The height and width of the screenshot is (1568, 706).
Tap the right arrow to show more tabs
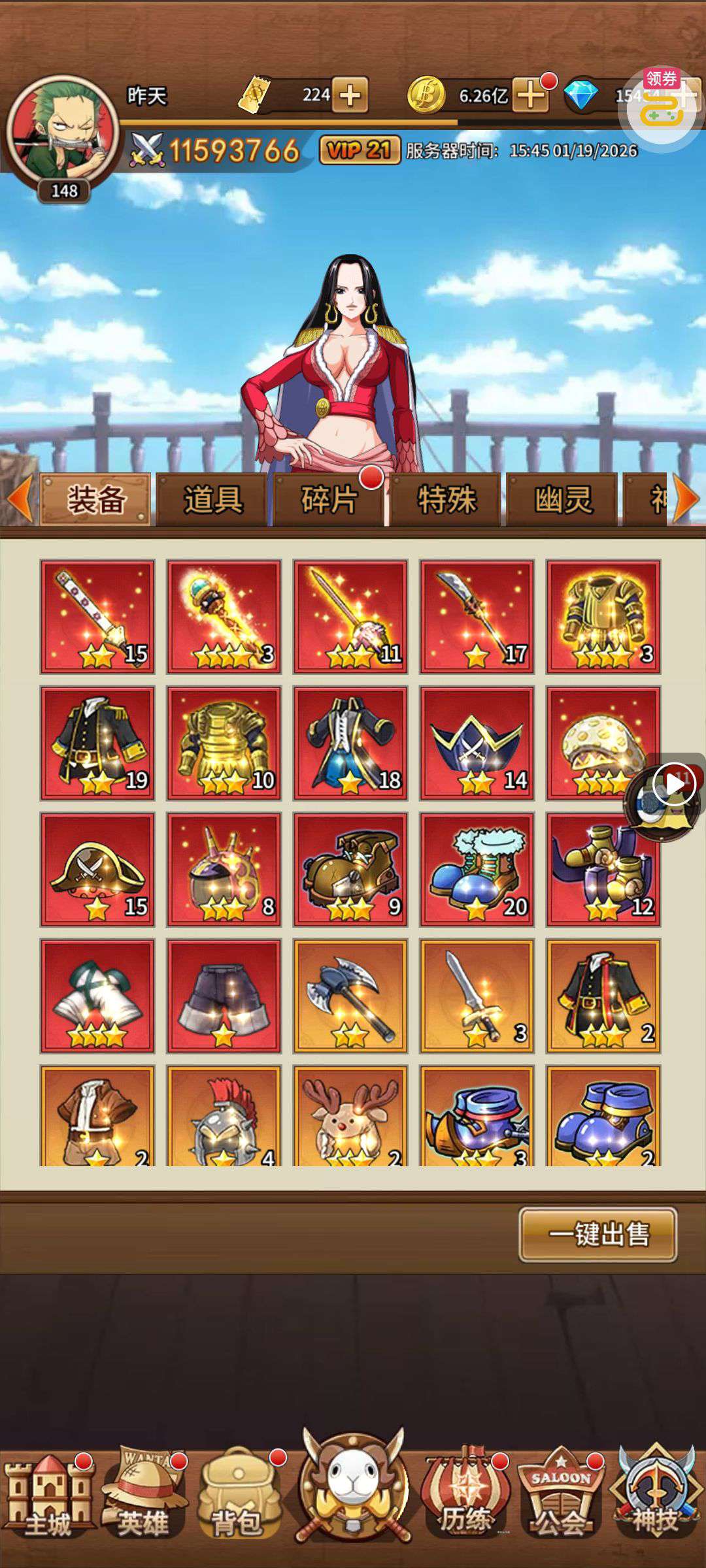(686, 500)
